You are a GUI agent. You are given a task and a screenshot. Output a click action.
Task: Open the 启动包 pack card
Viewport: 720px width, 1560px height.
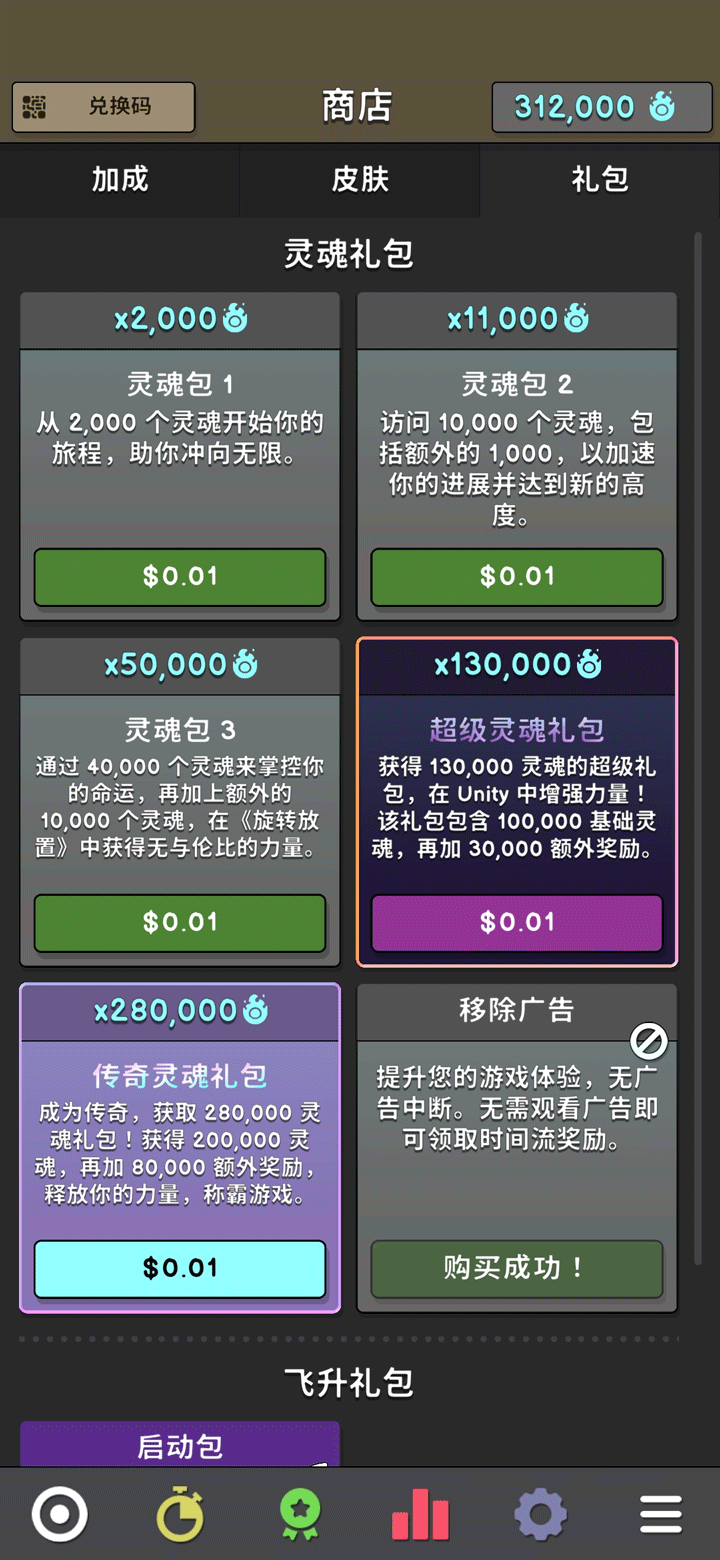click(180, 1445)
